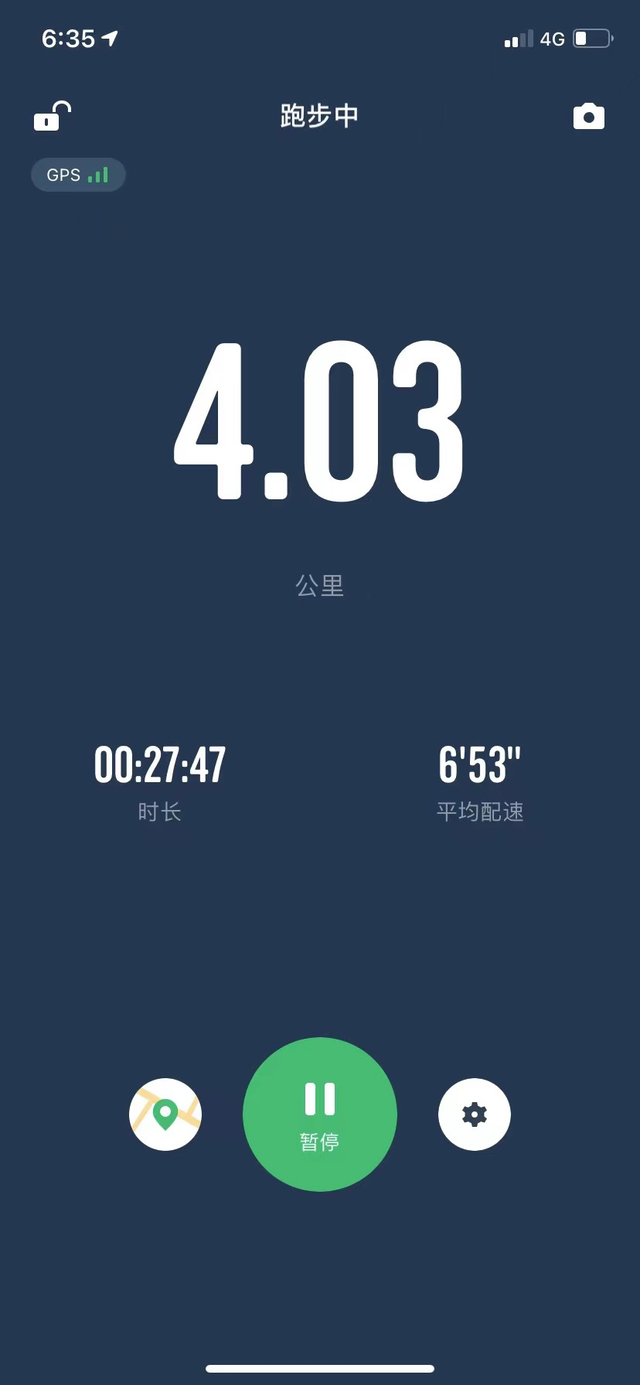The width and height of the screenshot is (640, 1385).
Task: Open run settings gear
Action: coord(474,1114)
